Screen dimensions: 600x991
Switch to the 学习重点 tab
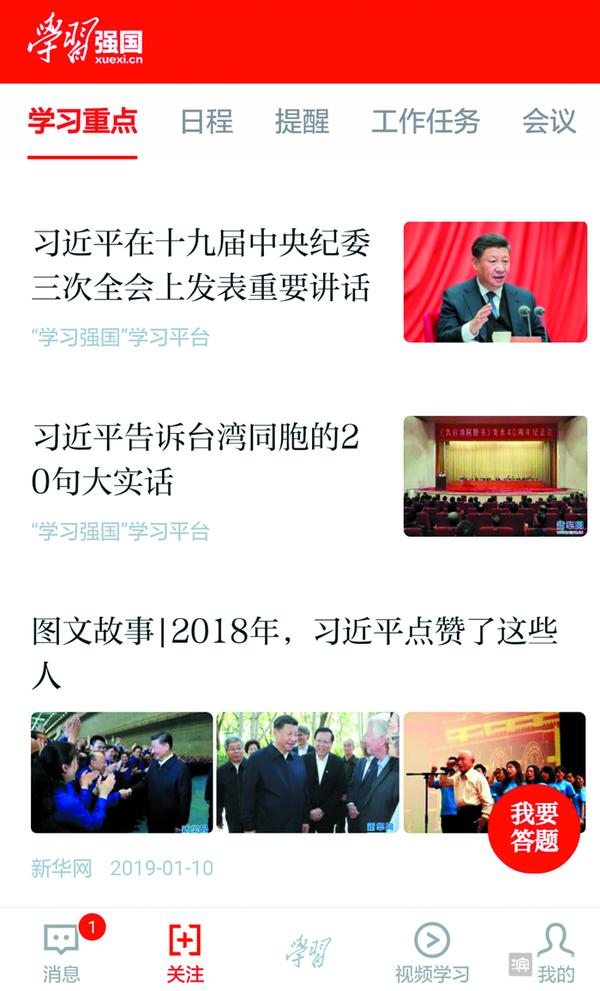(82, 122)
